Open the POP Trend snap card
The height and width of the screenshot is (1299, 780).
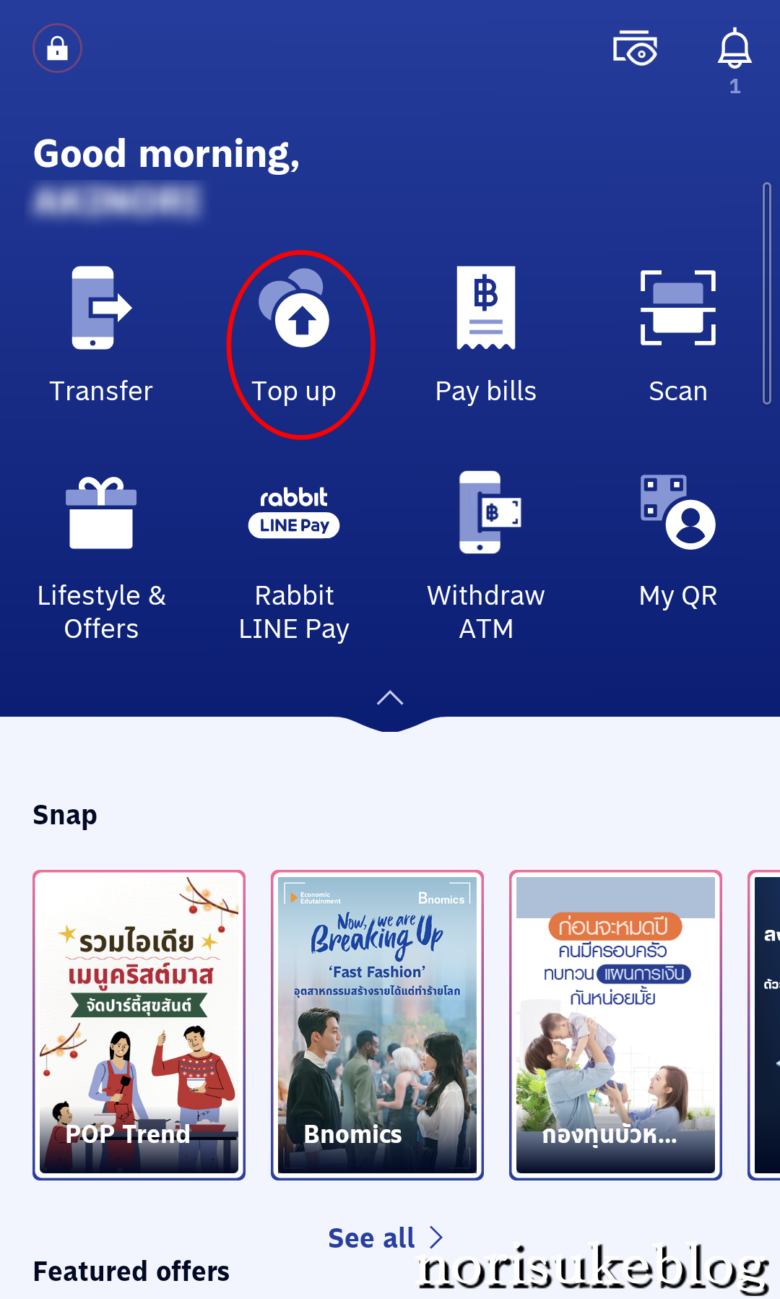139,1024
